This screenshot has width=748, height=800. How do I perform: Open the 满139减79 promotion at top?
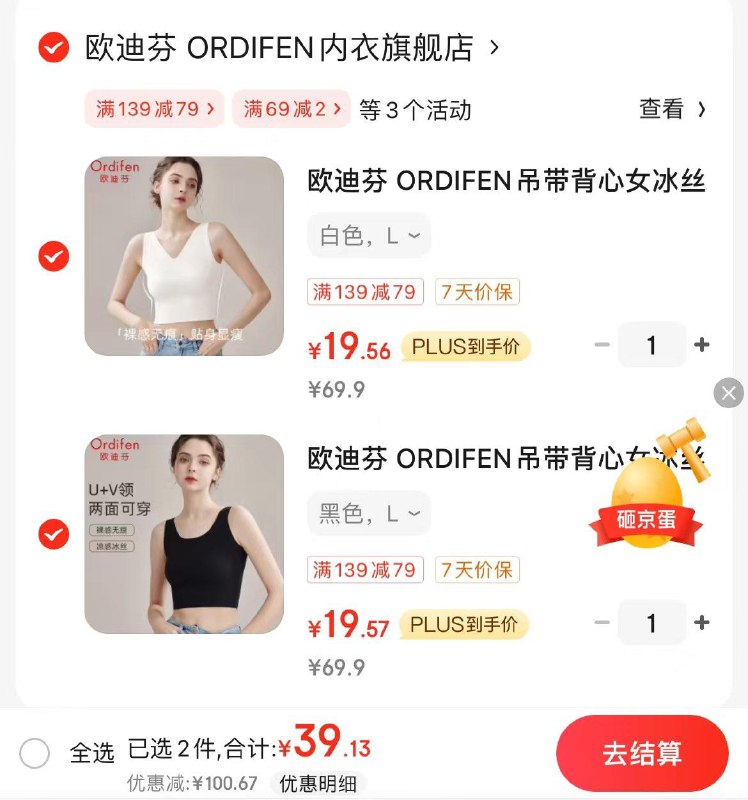(x=154, y=109)
